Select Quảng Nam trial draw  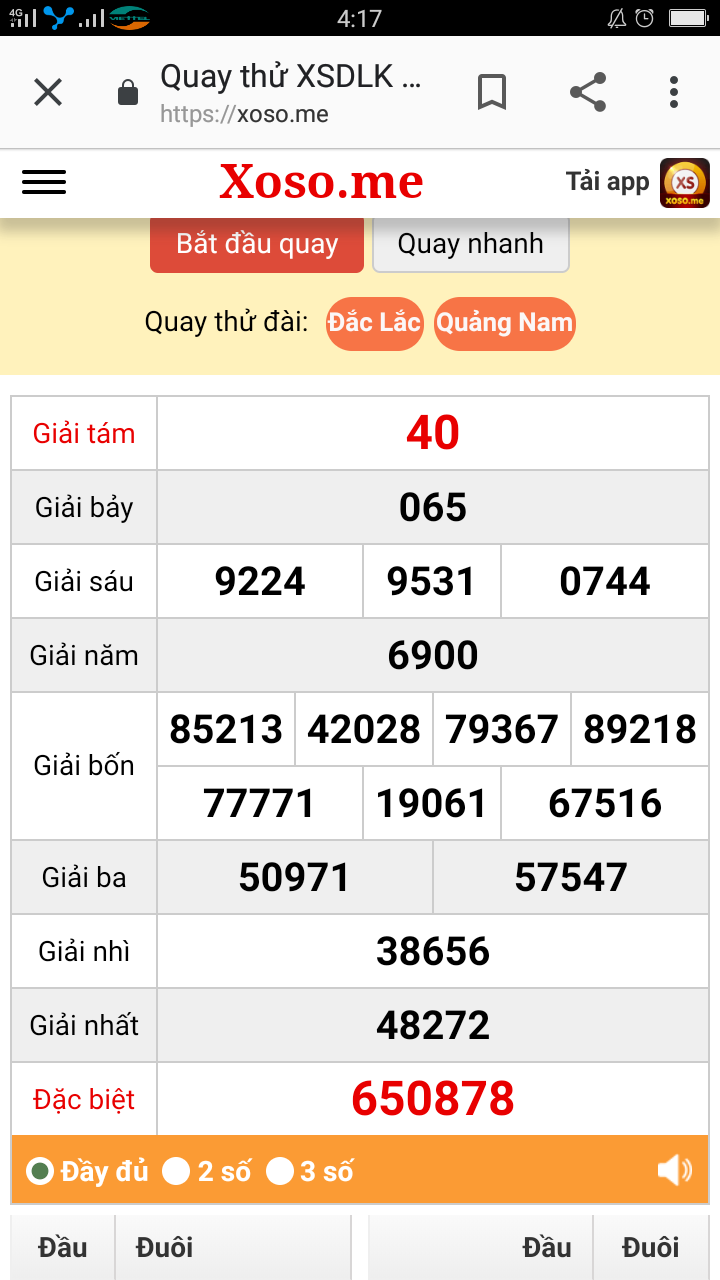(x=505, y=323)
